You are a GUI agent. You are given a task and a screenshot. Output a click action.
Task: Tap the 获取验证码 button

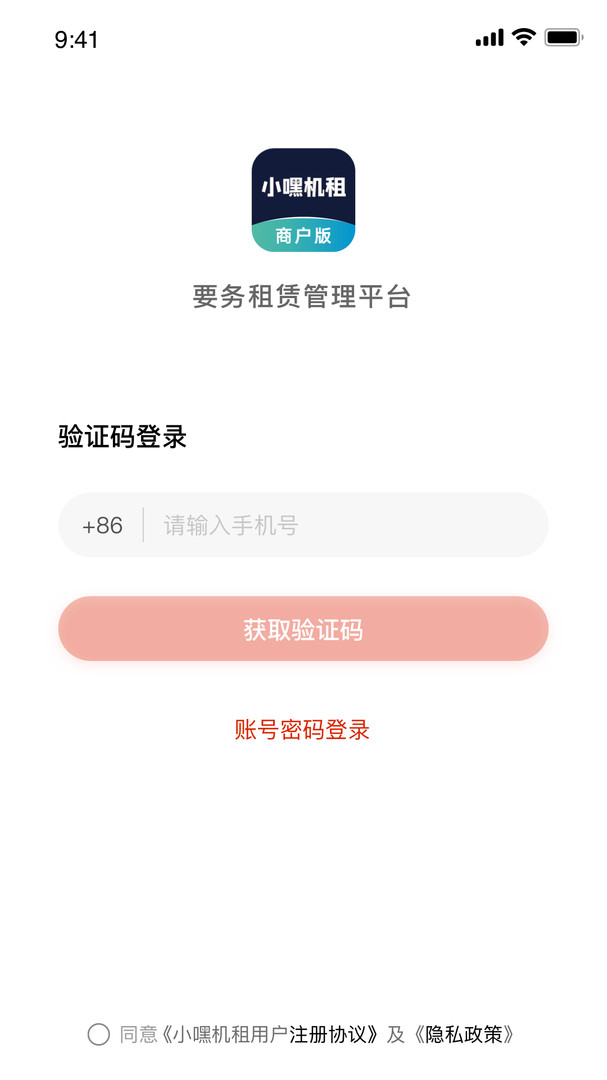coord(303,629)
